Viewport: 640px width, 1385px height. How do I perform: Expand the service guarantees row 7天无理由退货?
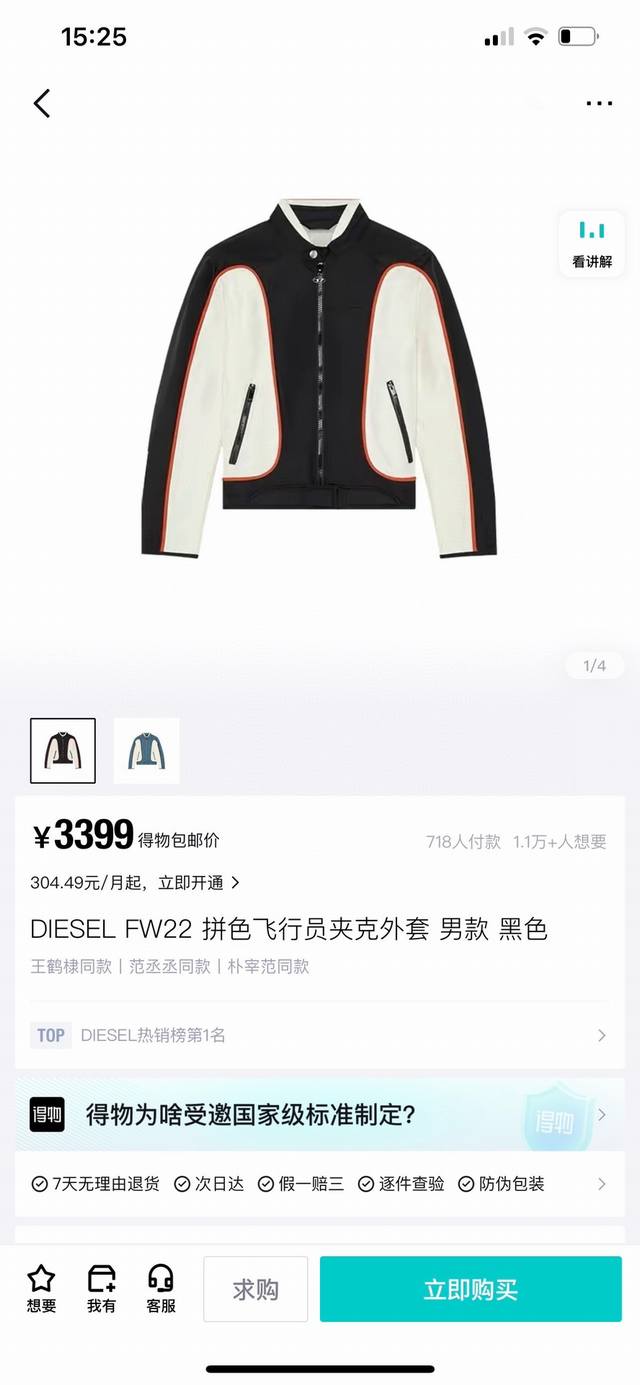coord(318,1184)
